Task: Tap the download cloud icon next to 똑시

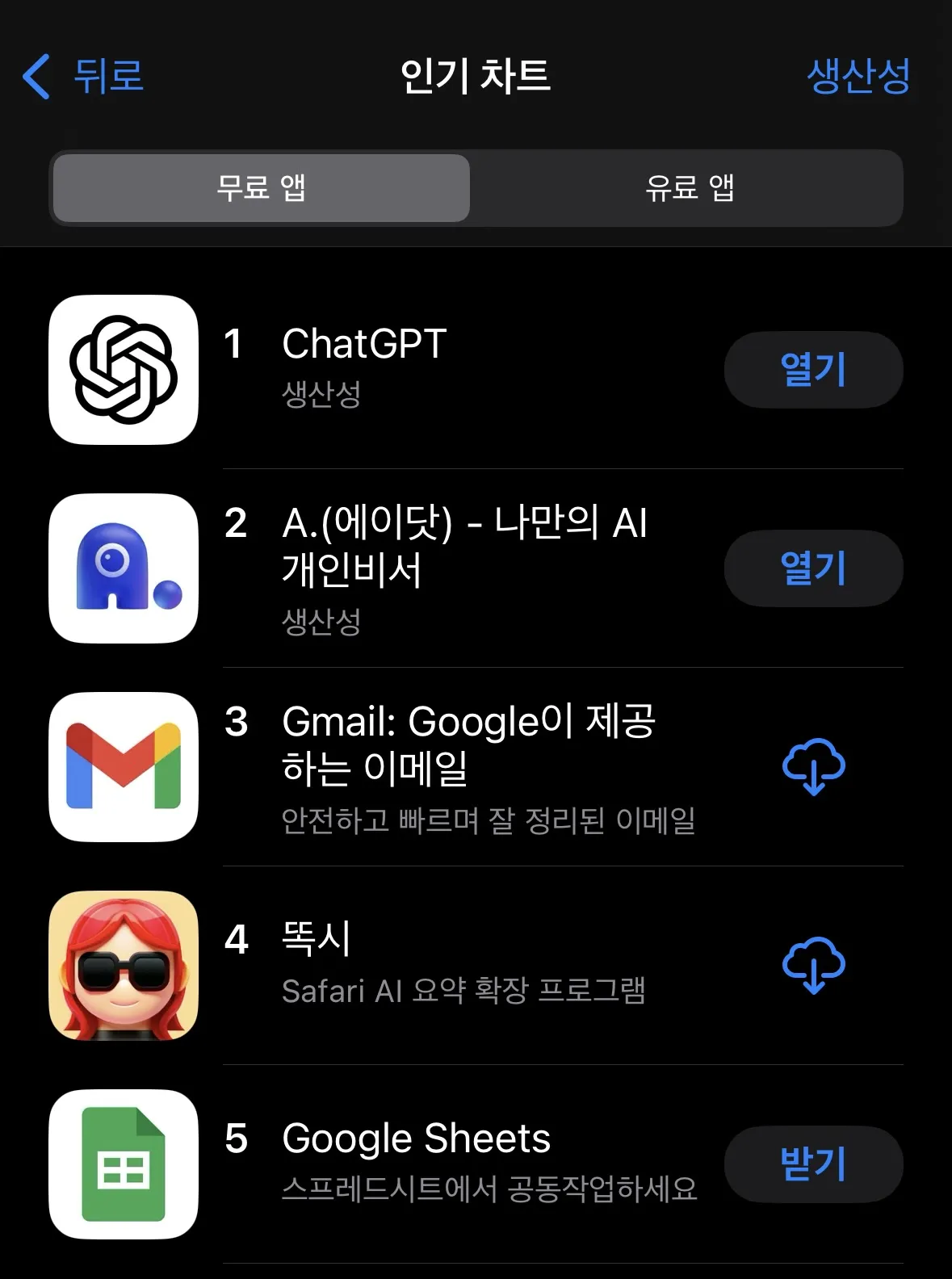Action: tap(813, 967)
